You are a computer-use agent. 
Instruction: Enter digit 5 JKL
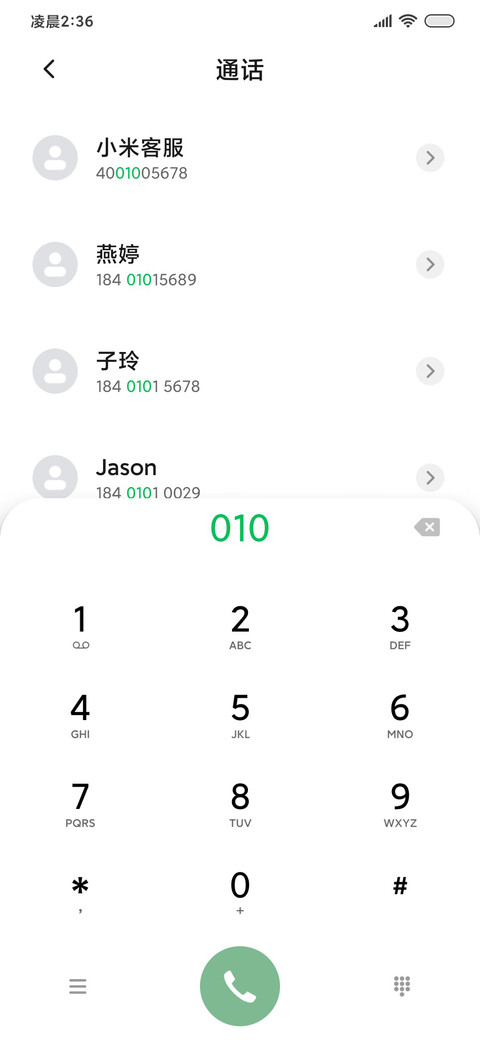240,717
